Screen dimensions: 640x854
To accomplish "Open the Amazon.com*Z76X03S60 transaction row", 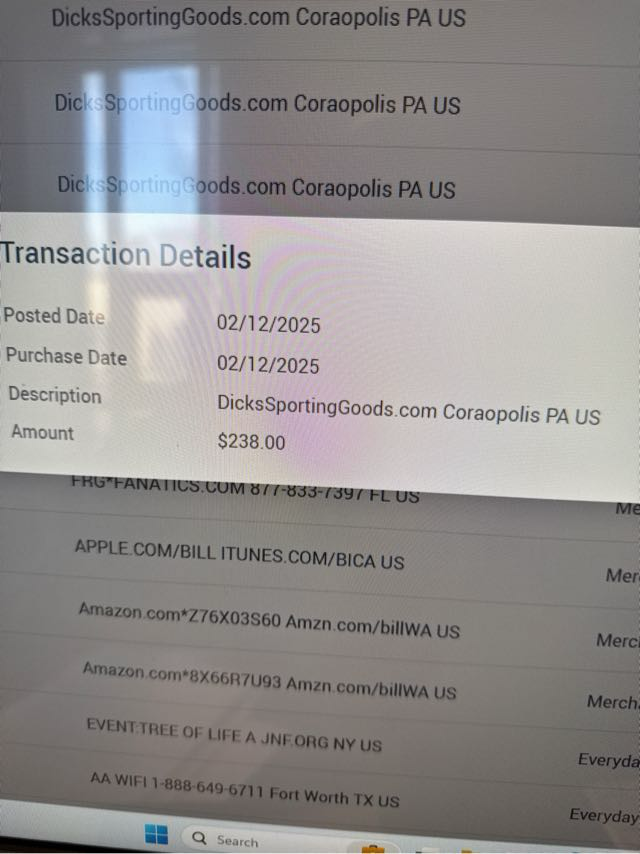I will pyautogui.click(x=268, y=620).
